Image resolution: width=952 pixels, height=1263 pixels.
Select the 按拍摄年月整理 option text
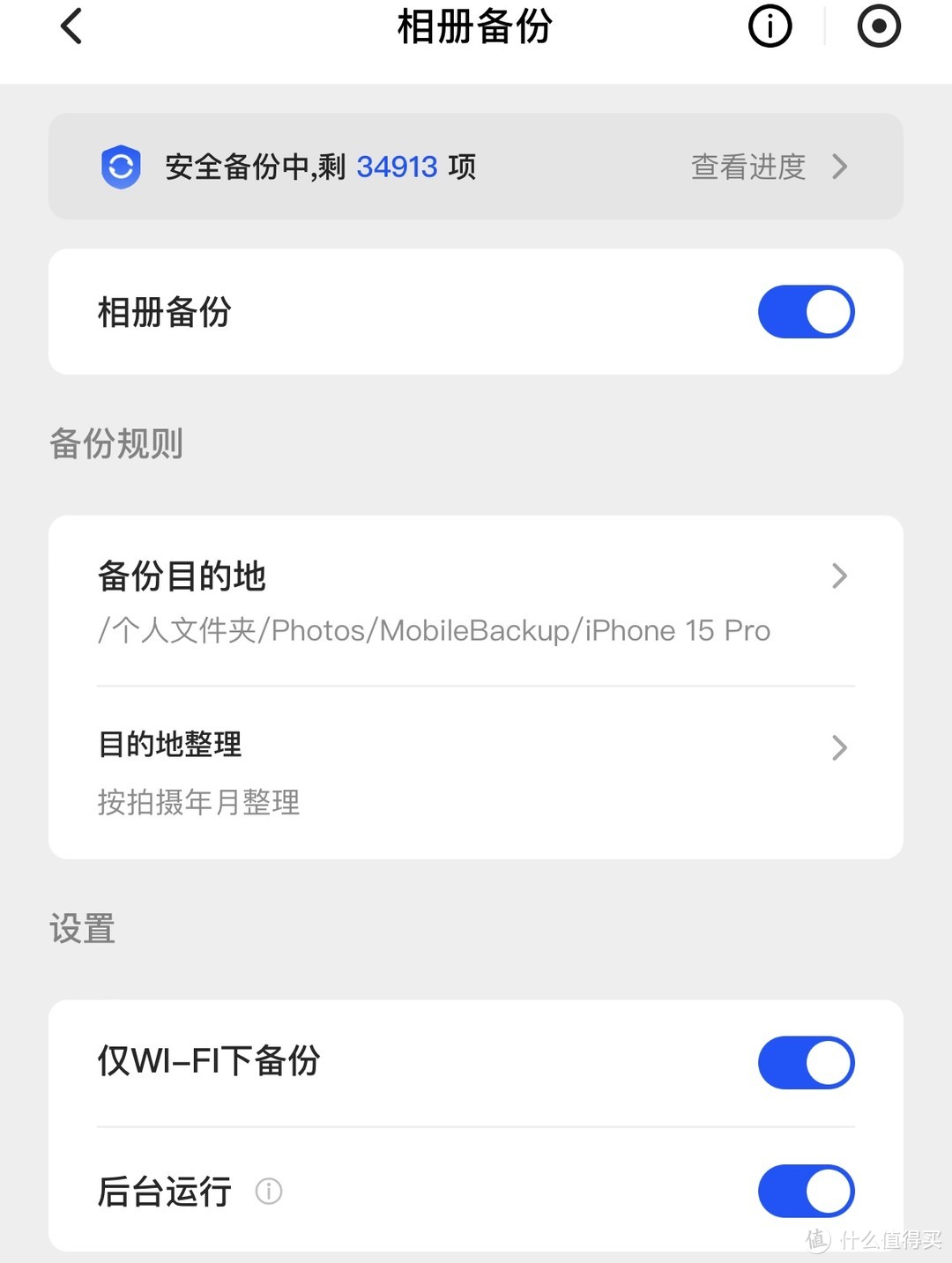(x=198, y=802)
